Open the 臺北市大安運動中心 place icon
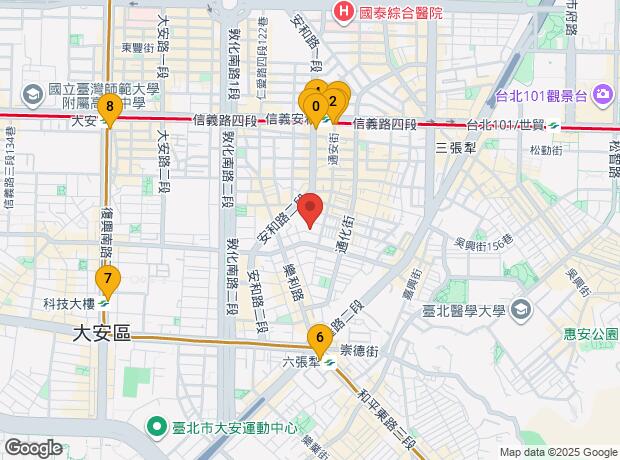The image size is (620, 460). [157, 427]
